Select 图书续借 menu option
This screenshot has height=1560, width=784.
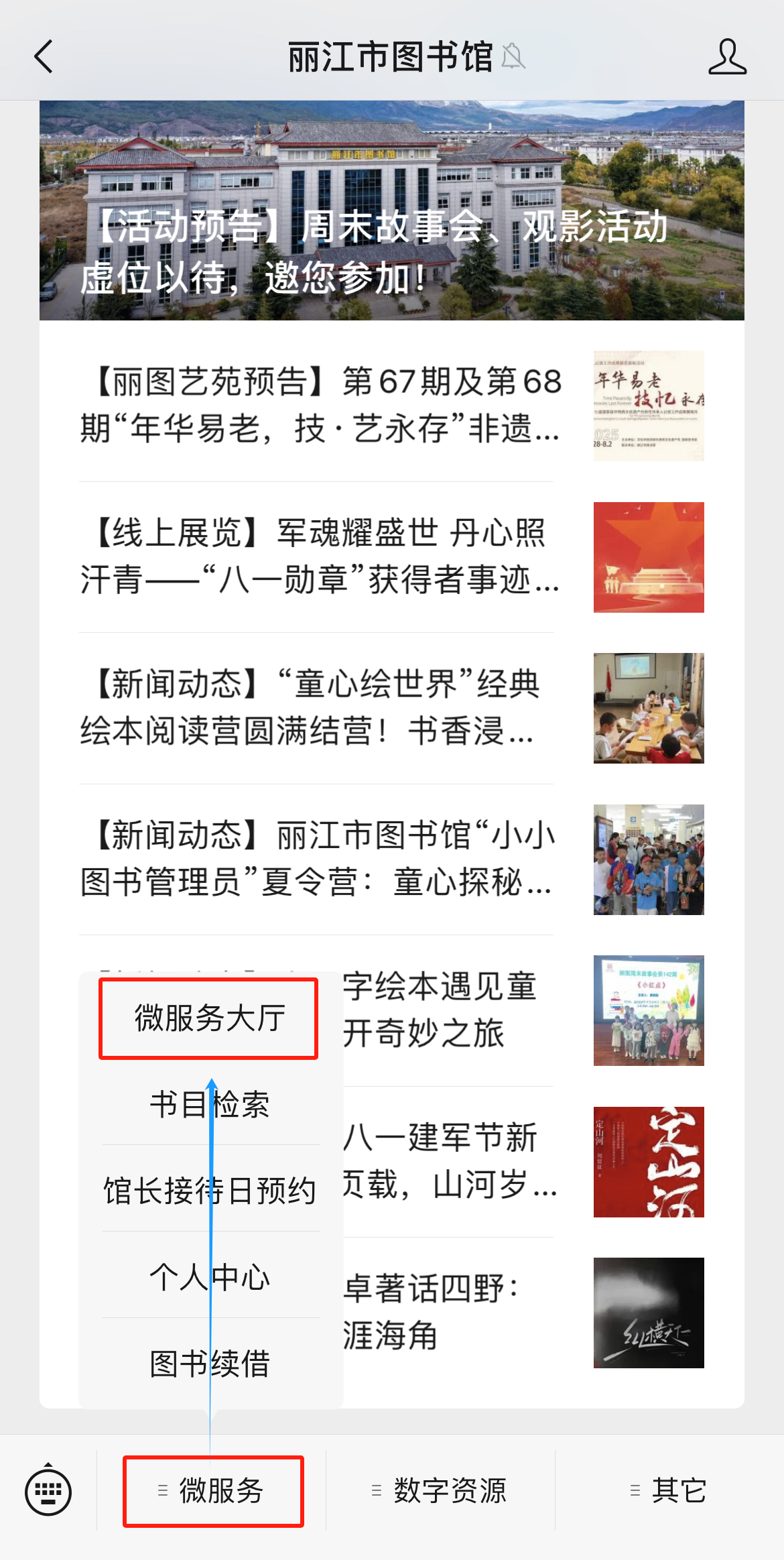click(x=210, y=1363)
